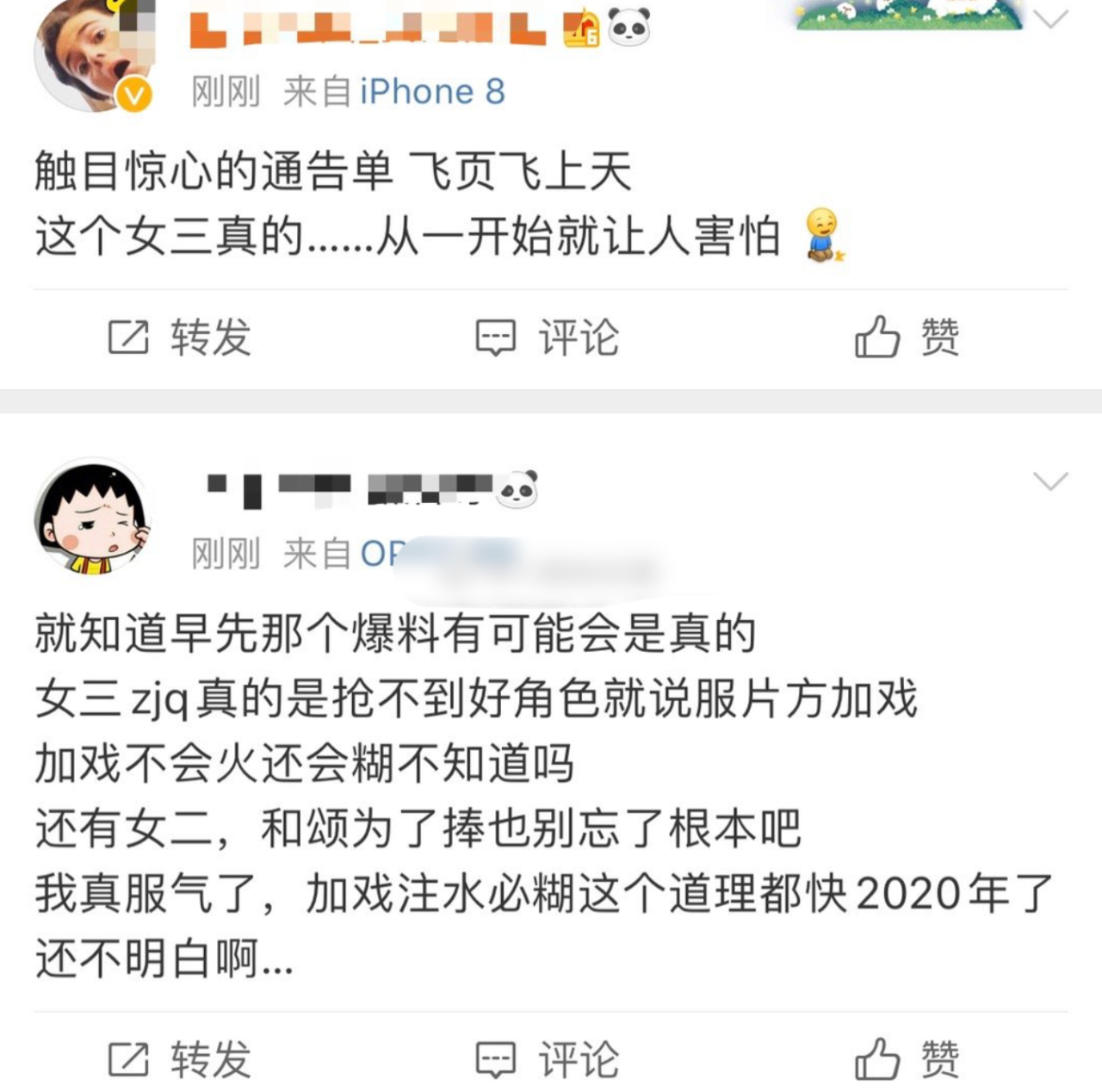Open comments on the 女三 zjq post
The height and width of the screenshot is (1092, 1102).
click(x=548, y=1058)
